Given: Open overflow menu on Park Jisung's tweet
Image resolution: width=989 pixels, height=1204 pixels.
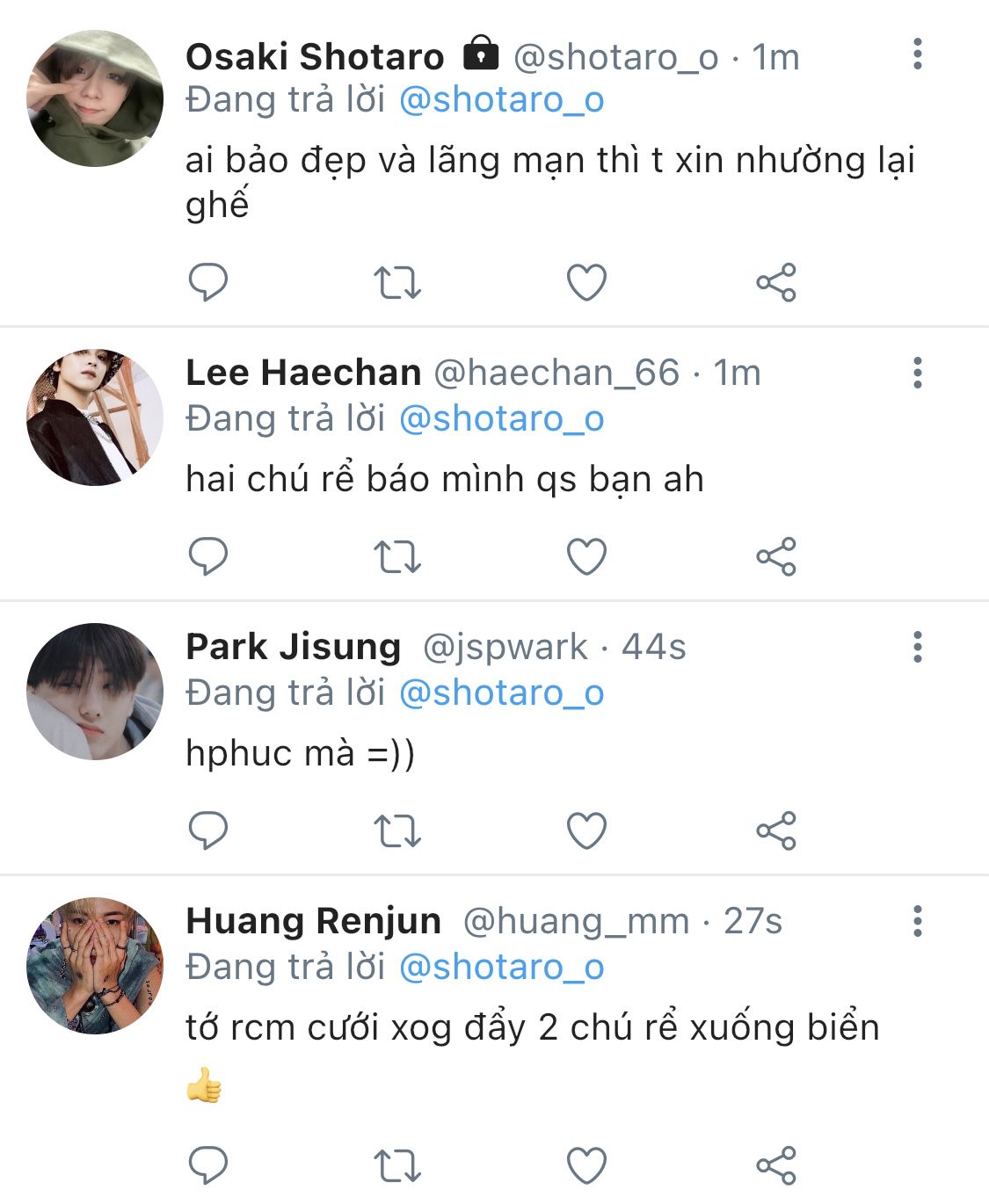Looking at the screenshot, I should pyautogui.click(x=917, y=647).
